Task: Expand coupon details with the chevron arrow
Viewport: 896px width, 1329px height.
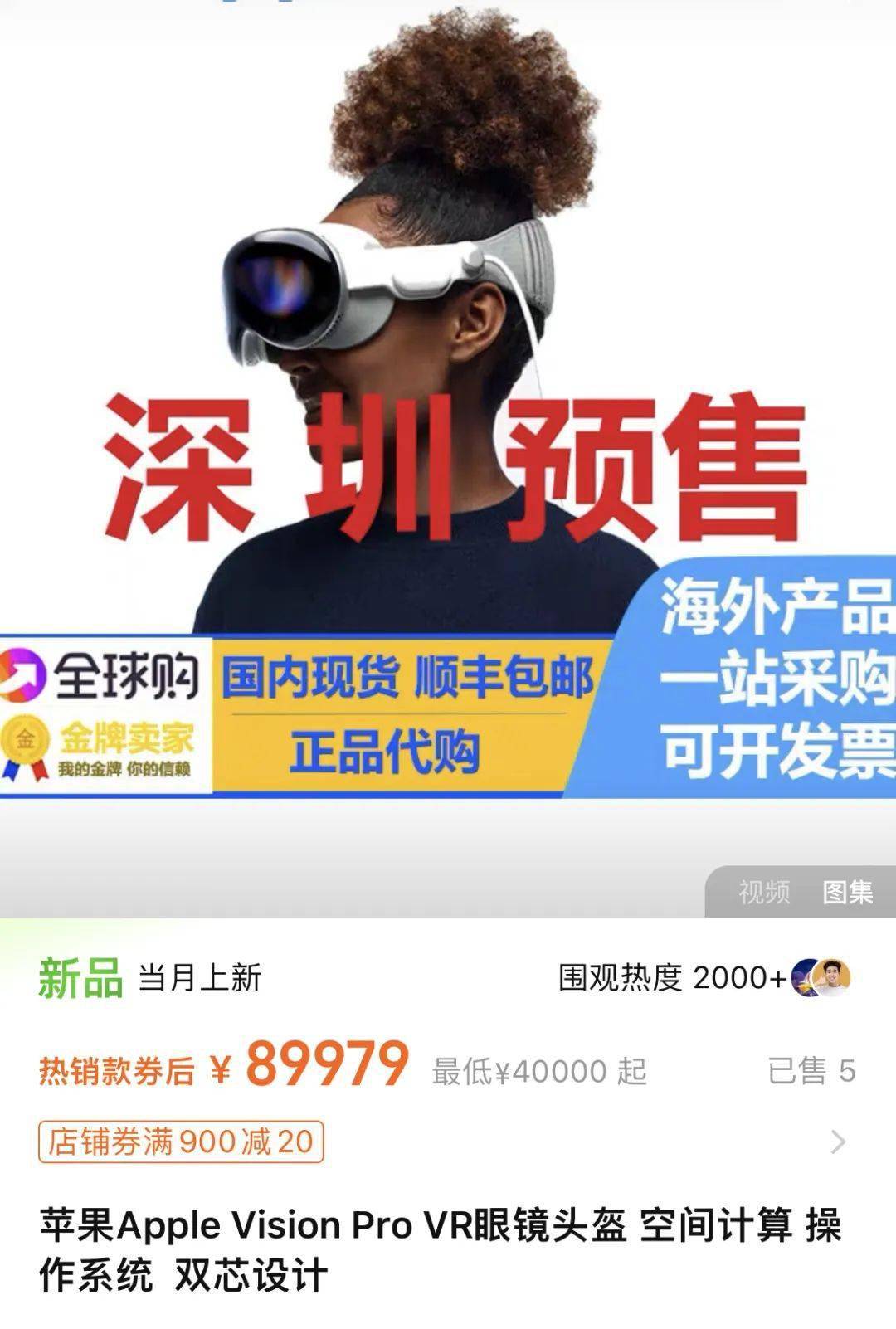Action: [x=838, y=1142]
